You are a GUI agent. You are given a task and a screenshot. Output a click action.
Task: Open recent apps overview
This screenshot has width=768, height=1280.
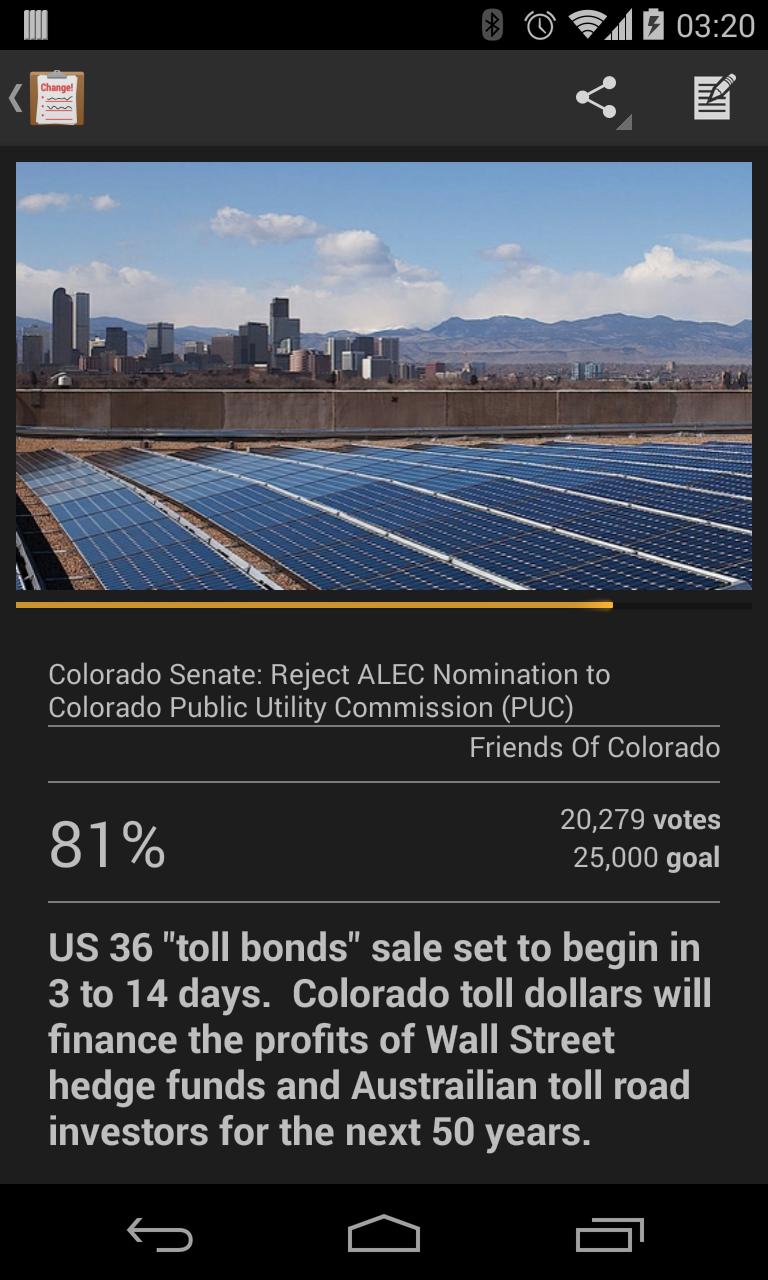point(610,1235)
